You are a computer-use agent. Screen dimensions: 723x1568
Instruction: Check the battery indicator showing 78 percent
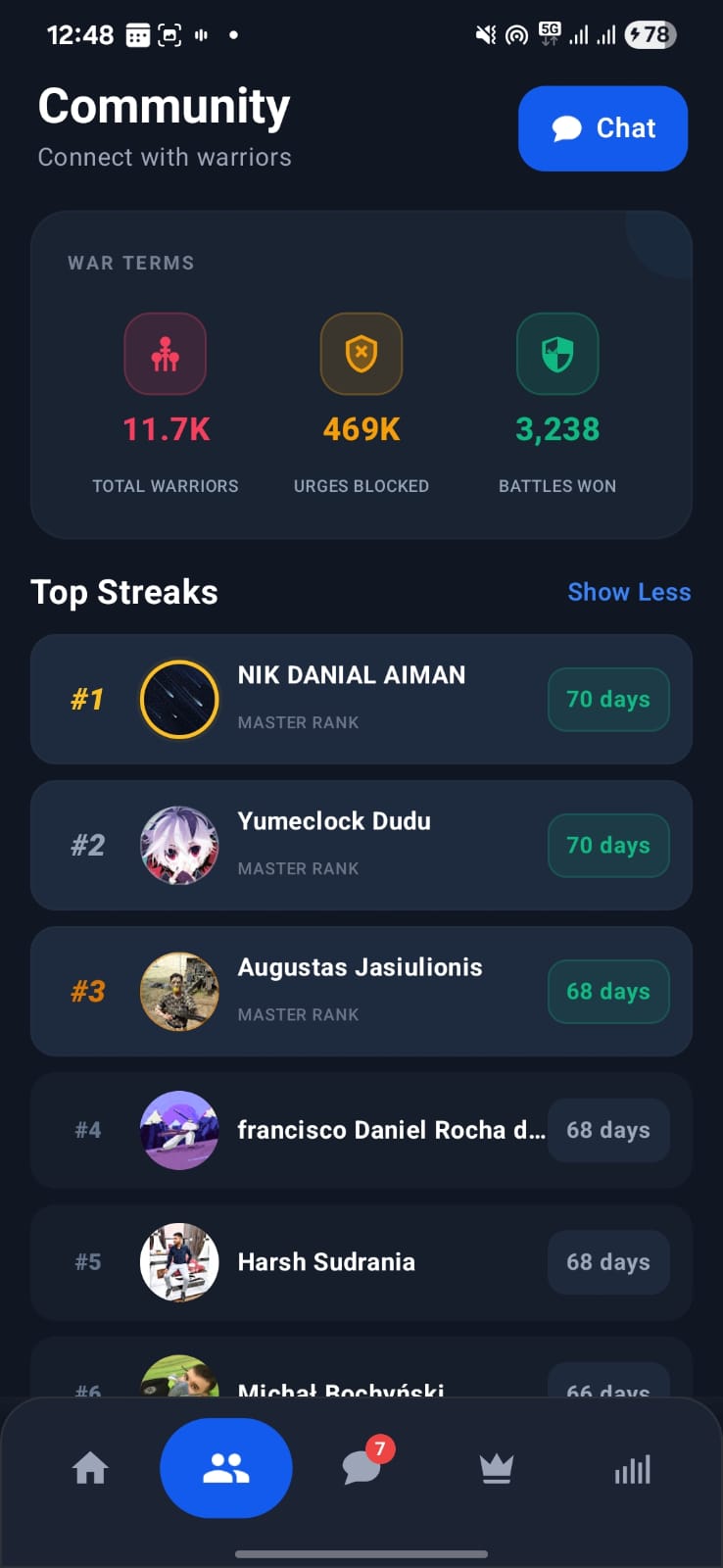click(650, 34)
